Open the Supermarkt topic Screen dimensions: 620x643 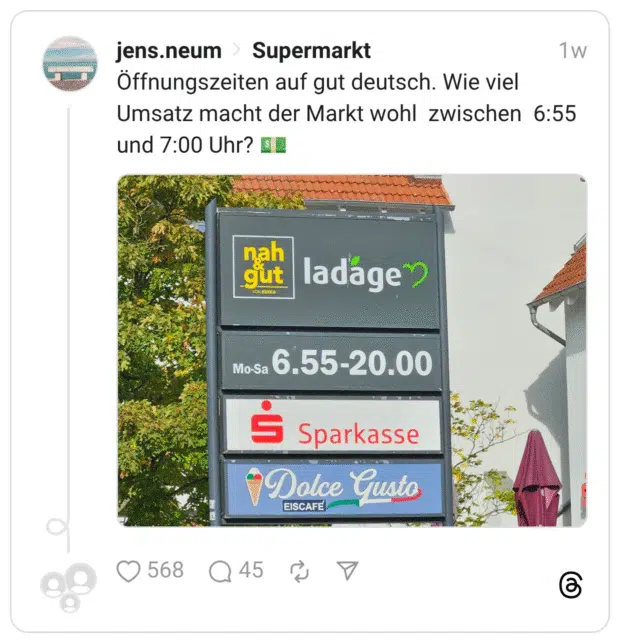click(x=311, y=51)
